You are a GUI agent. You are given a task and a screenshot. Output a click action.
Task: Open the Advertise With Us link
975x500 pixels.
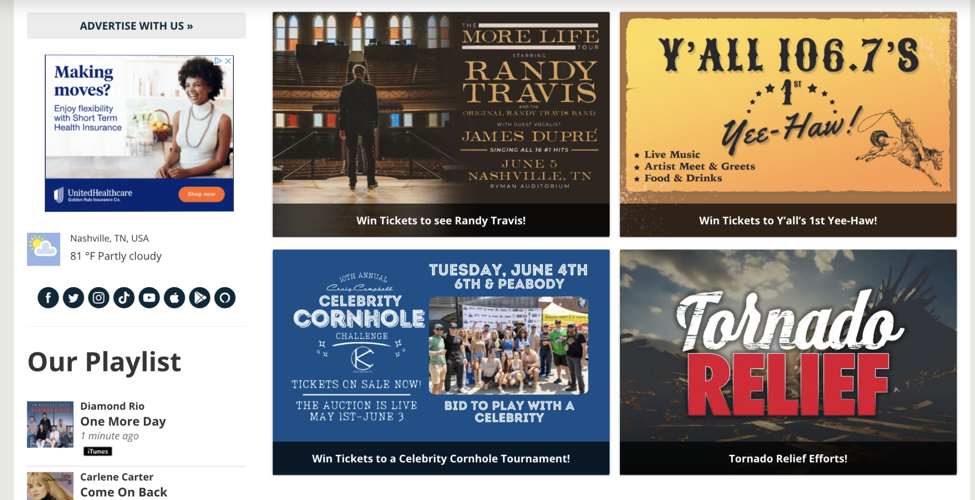tap(136, 26)
